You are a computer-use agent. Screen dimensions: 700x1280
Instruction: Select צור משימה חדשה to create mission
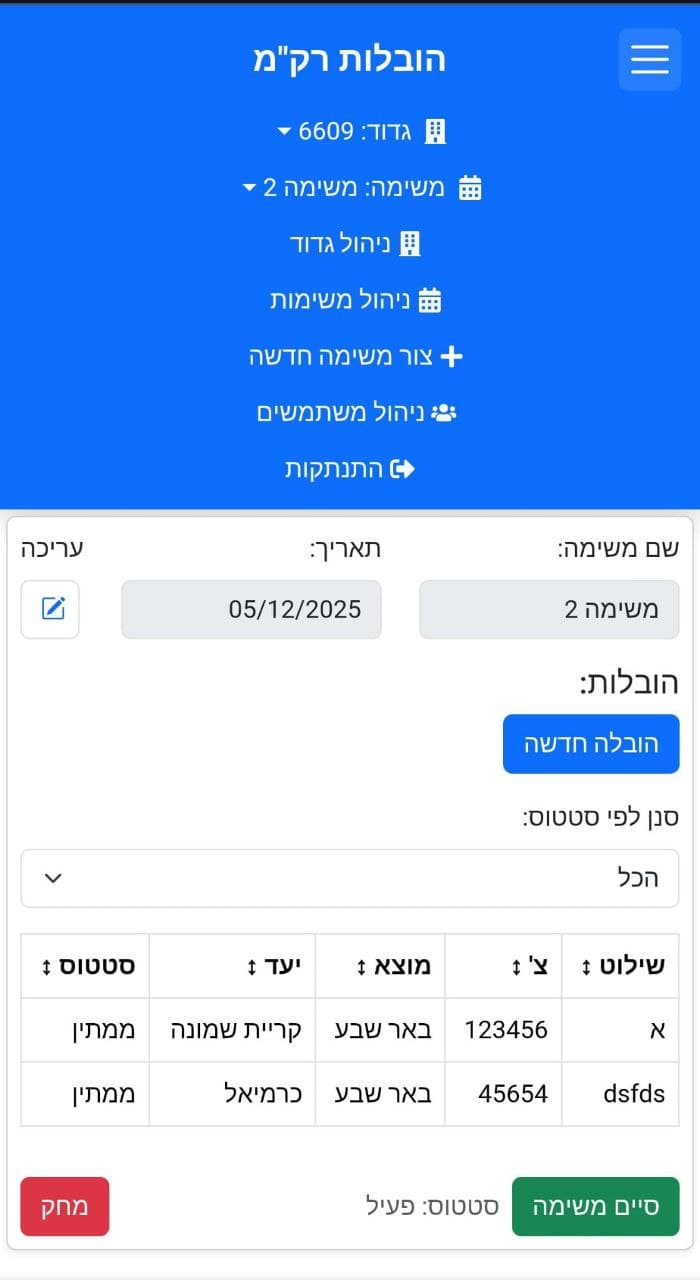[355, 356]
